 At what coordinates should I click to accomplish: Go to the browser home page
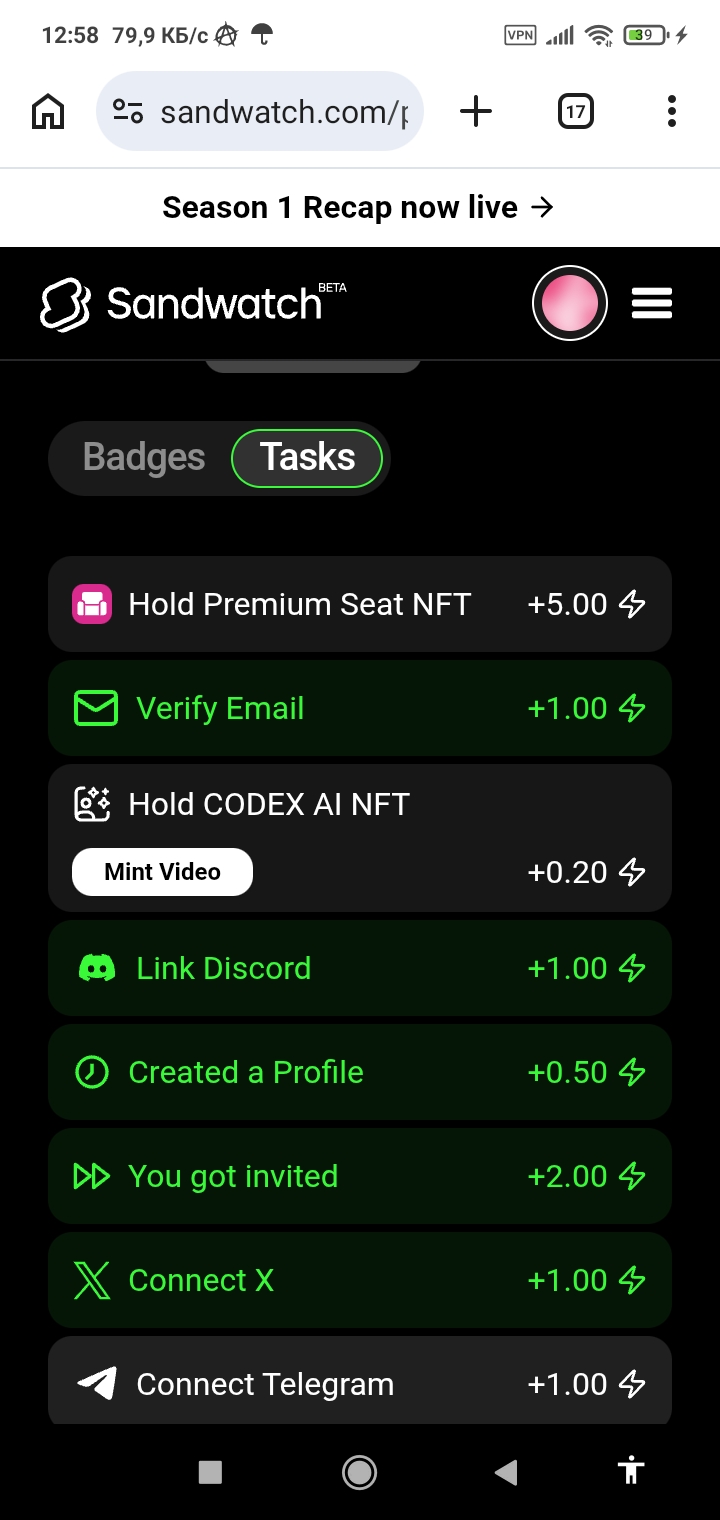coord(48,112)
